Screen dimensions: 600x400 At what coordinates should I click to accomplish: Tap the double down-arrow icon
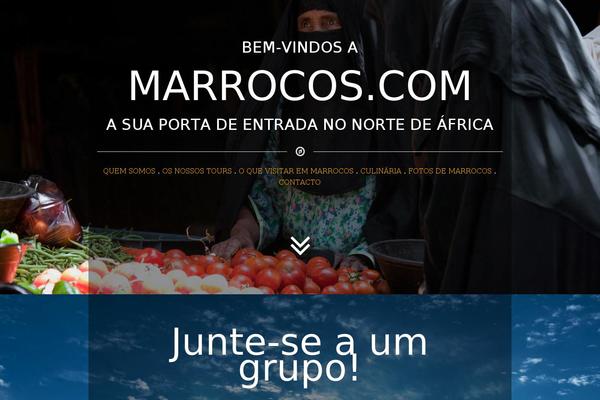pyautogui.click(x=300, y=245)
